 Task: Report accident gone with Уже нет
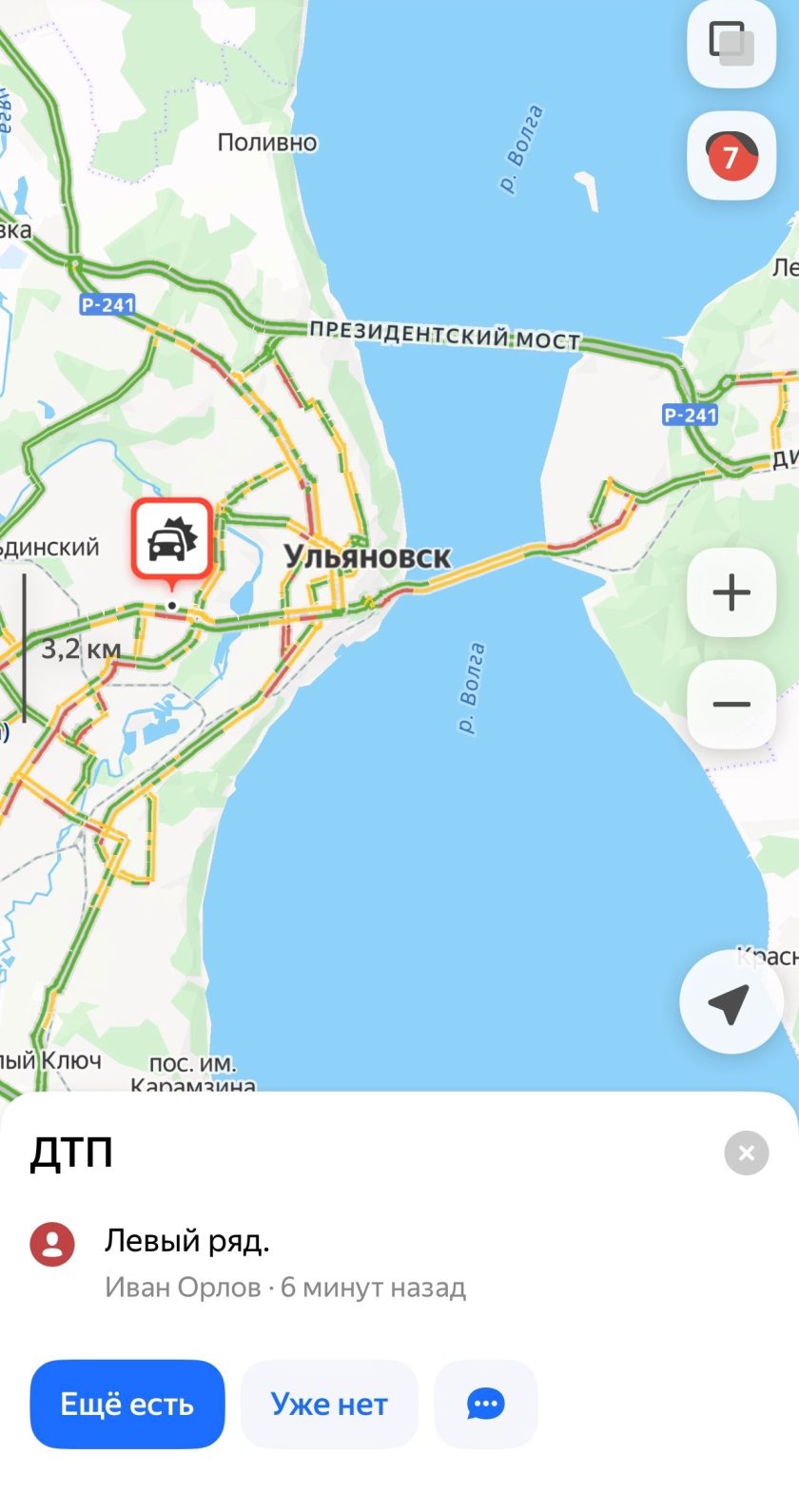(329, 1404)
